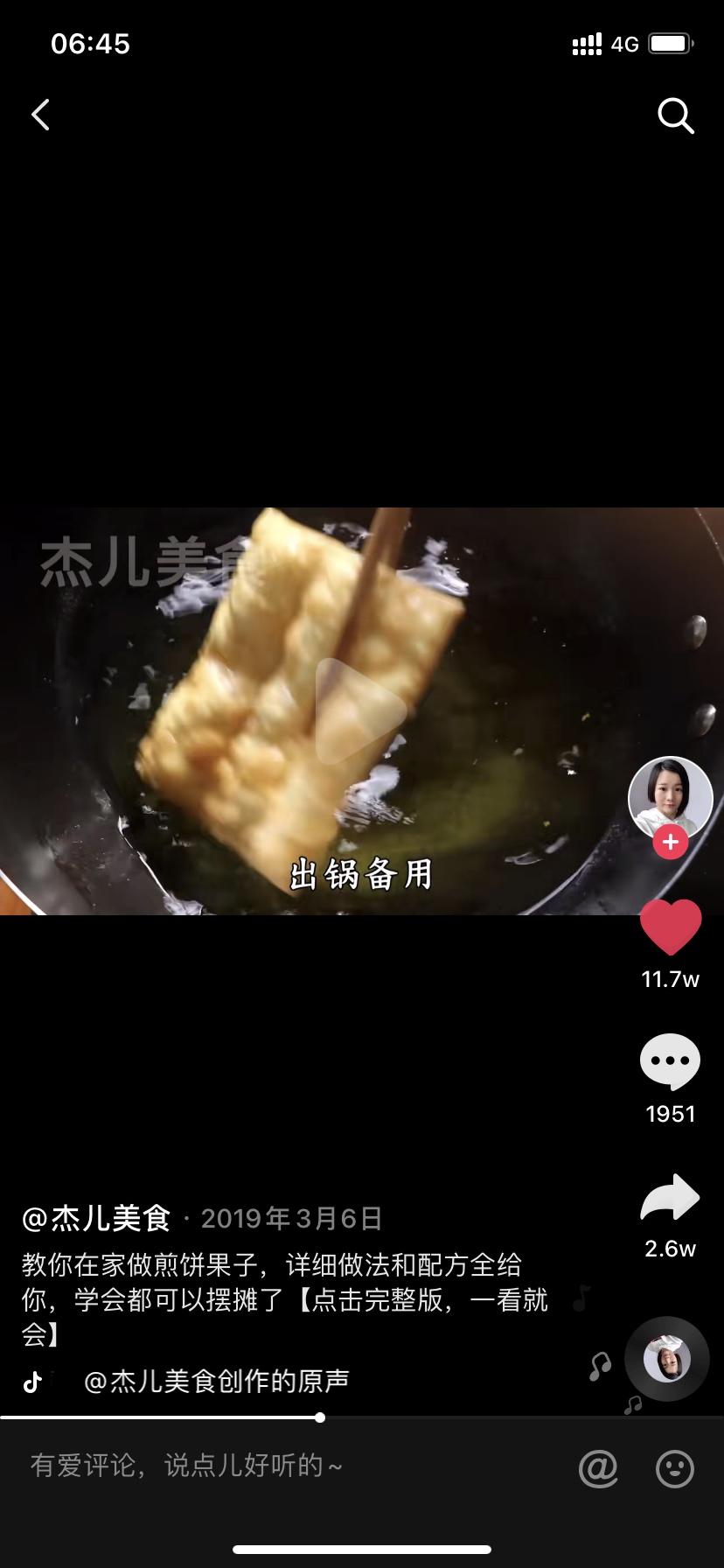Like the video with the heart icon
724x1568 pixels.
point(671,927)
